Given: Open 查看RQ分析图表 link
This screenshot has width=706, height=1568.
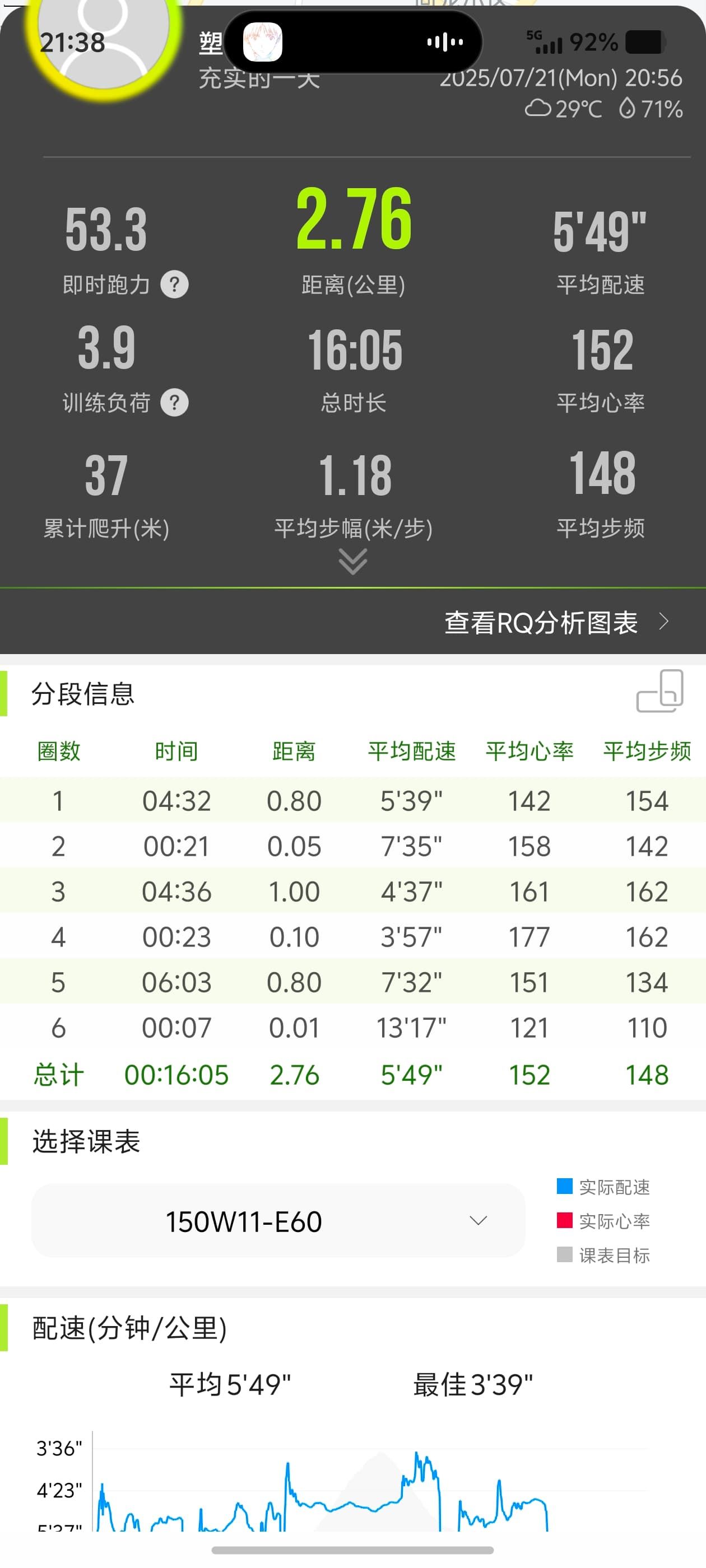Looking at the screenshot, I should click(557, 622).
